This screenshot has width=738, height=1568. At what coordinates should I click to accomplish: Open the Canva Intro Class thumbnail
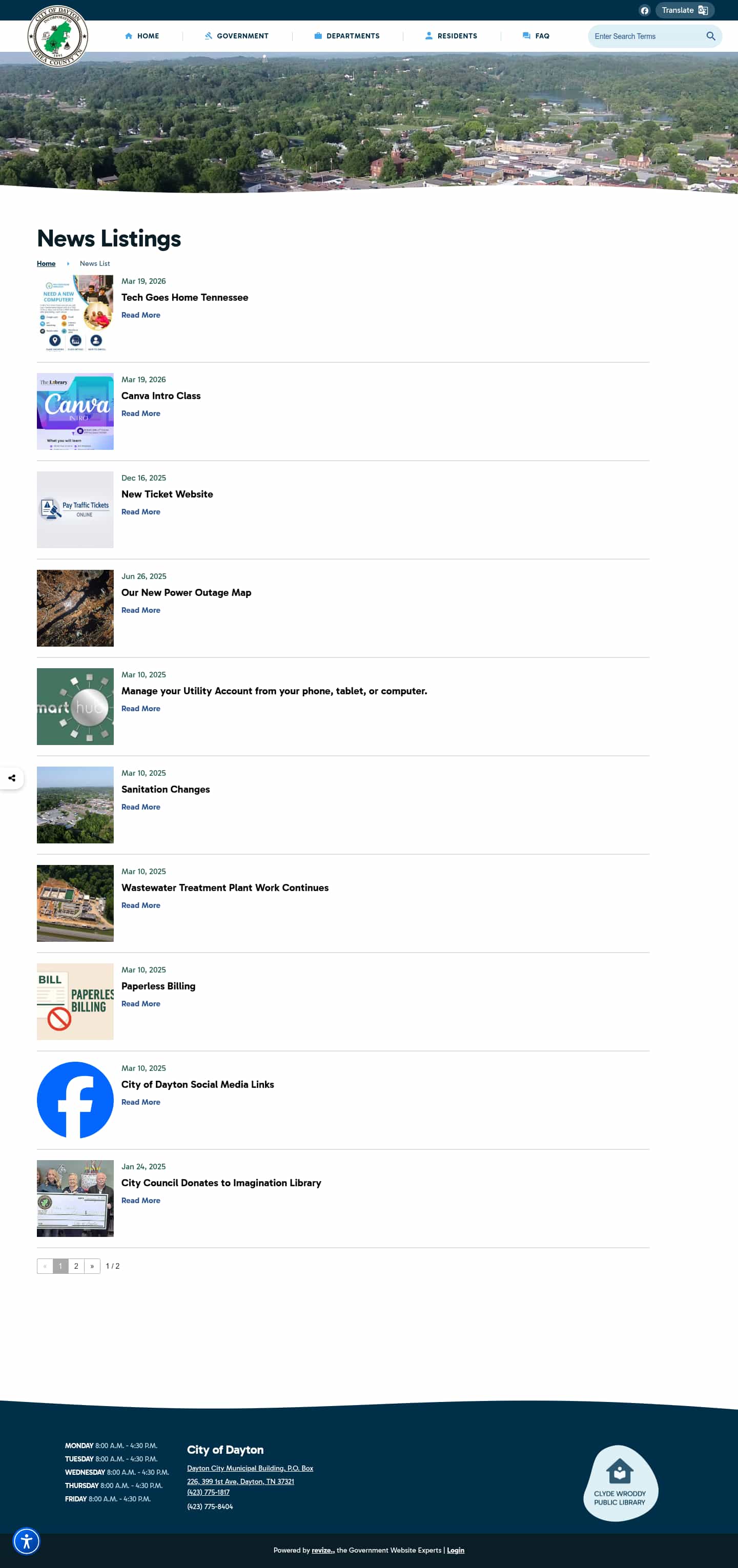coord(75,411)
